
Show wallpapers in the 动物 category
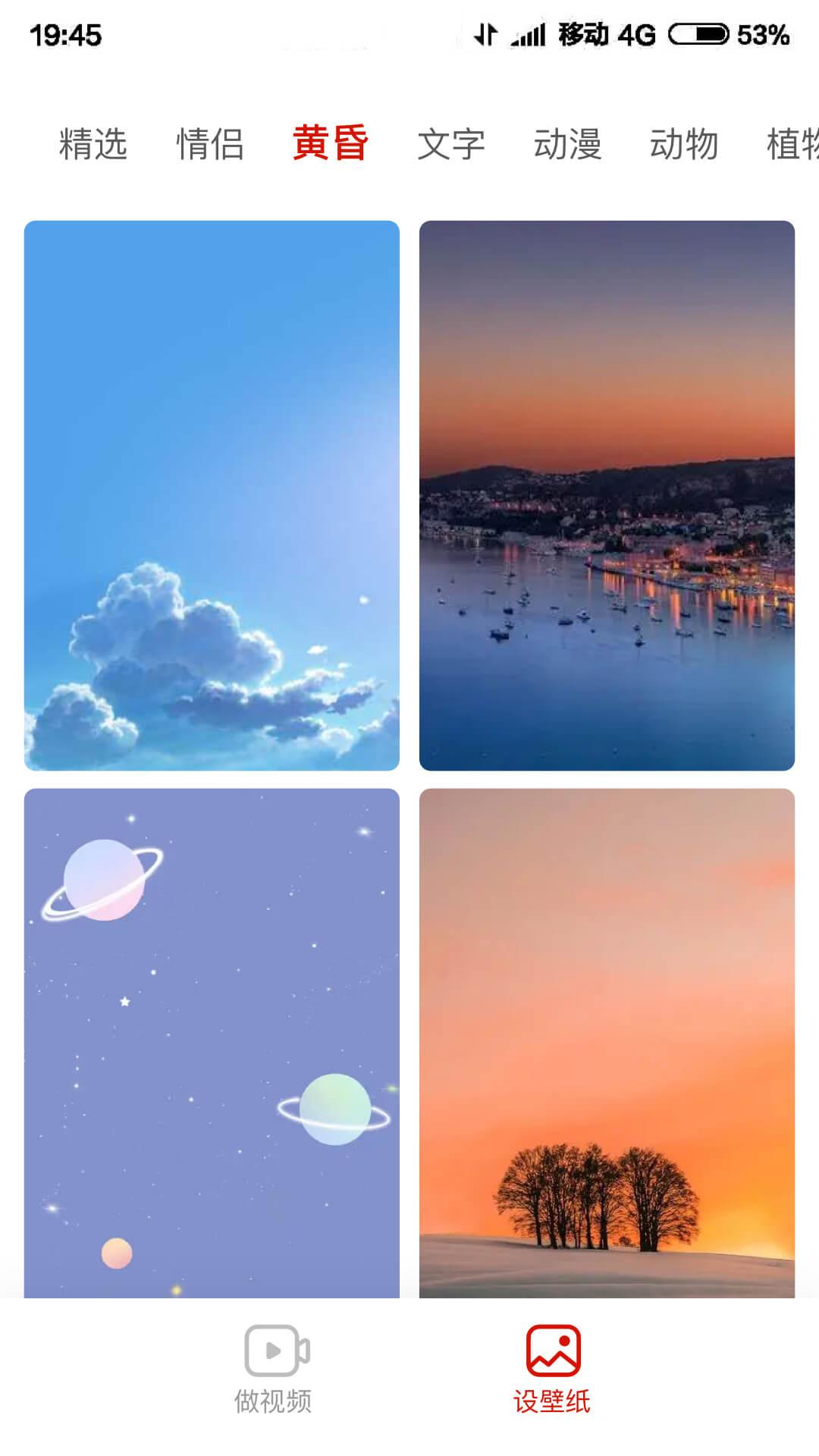pos(684,144)
